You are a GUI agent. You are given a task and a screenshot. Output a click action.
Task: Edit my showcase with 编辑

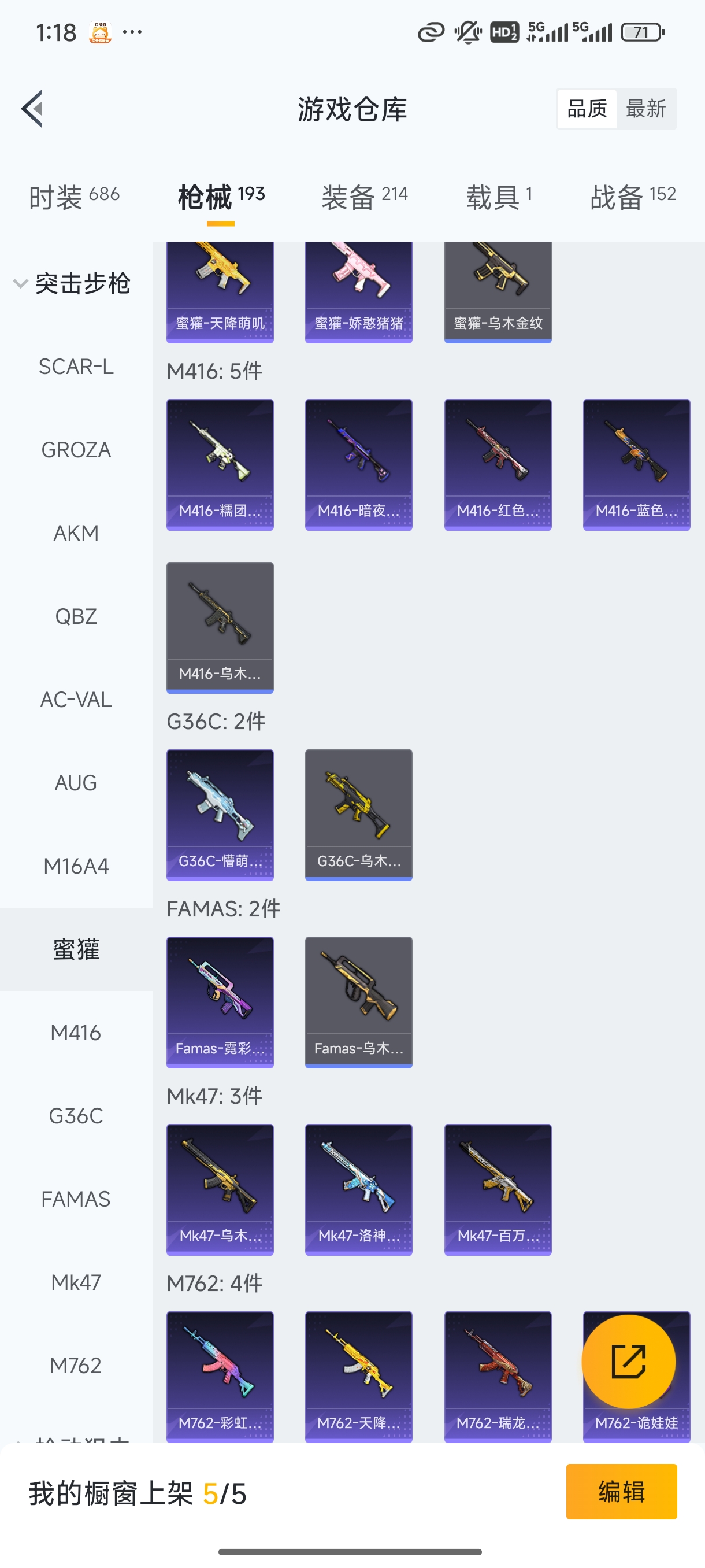(621, 1491)
